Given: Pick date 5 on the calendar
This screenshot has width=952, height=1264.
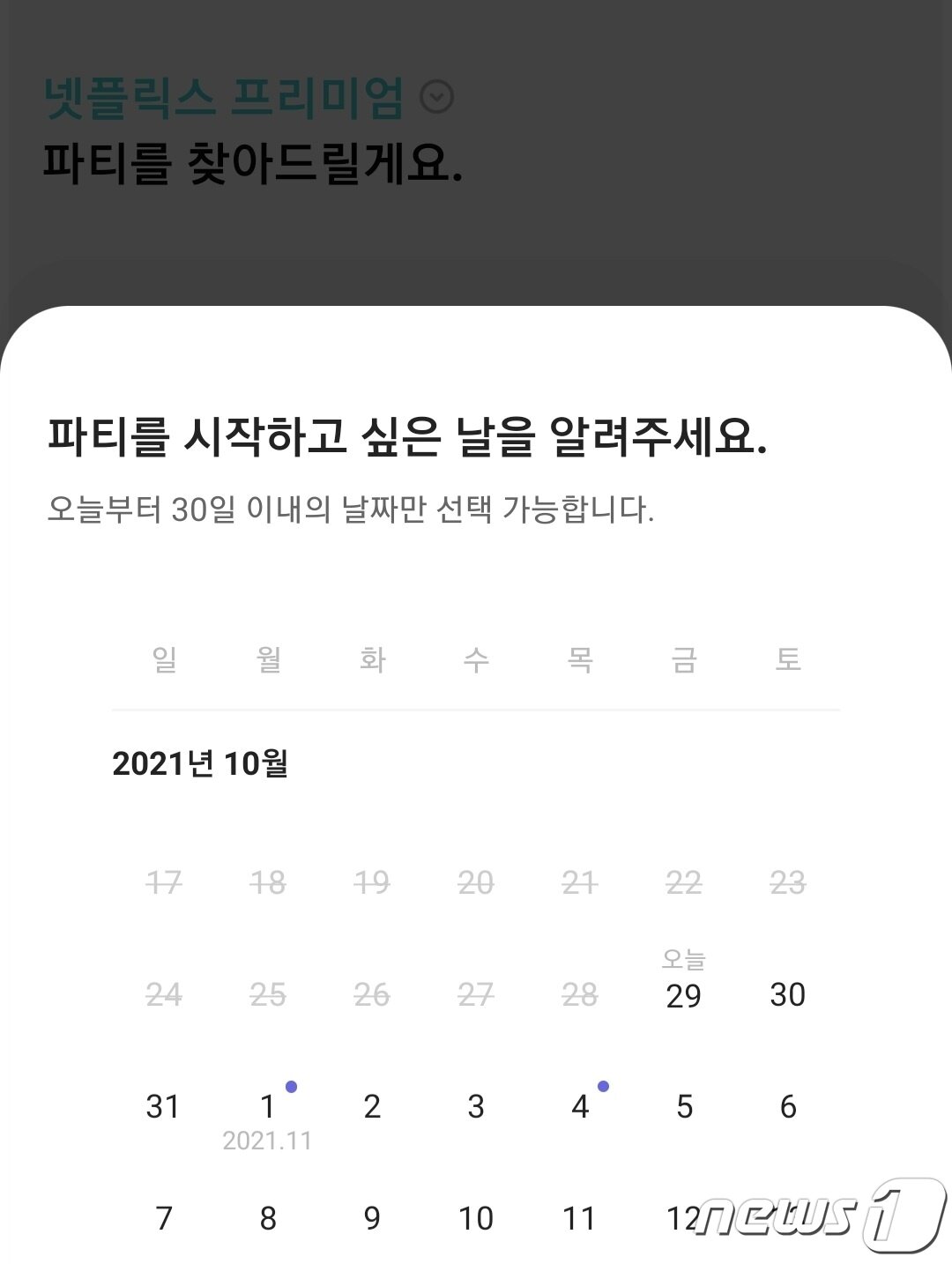Looking at the screenshot, I should click(684, 1107).
